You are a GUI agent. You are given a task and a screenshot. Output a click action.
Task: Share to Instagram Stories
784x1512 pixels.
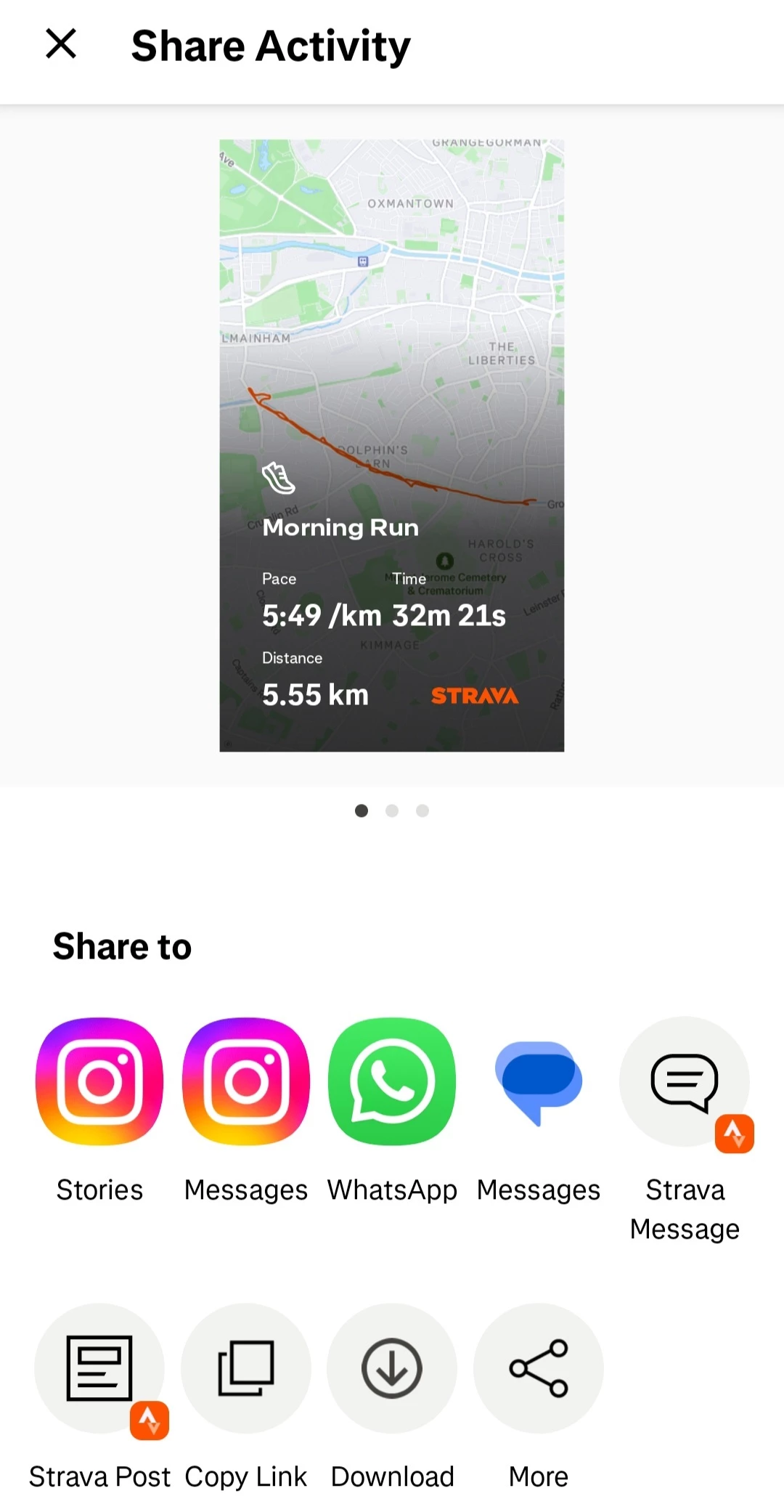[x=99, y=1081]
